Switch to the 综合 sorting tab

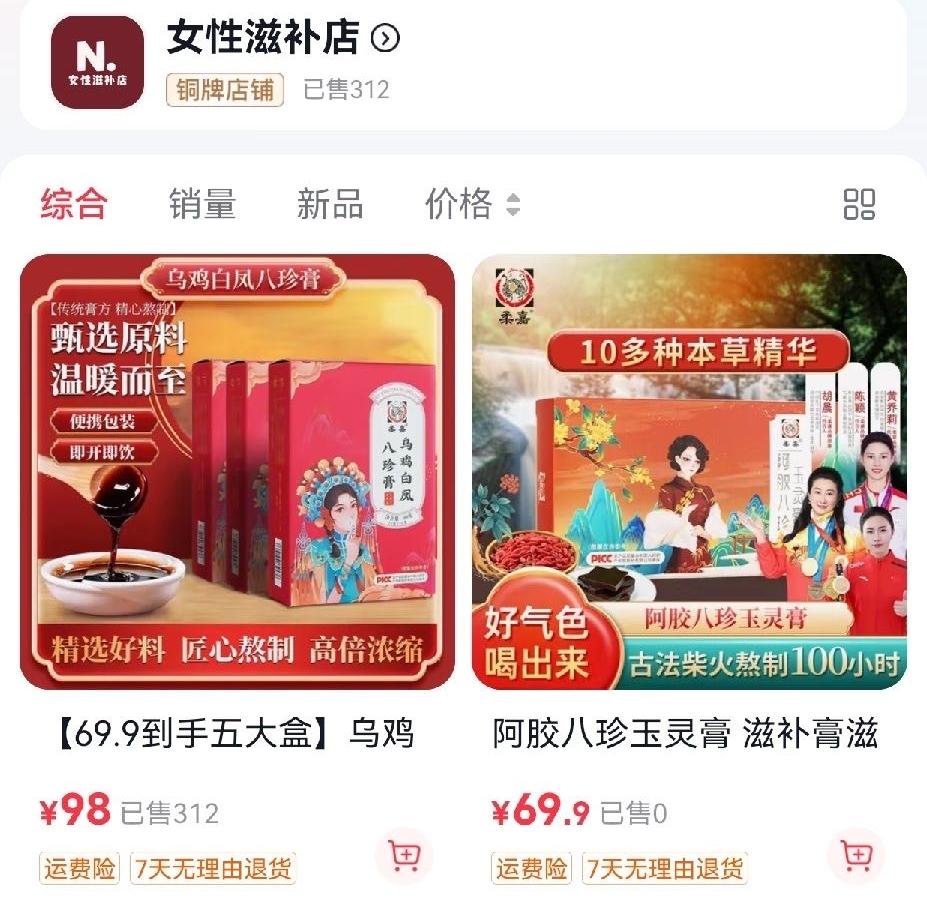click(x=74, y=204)
